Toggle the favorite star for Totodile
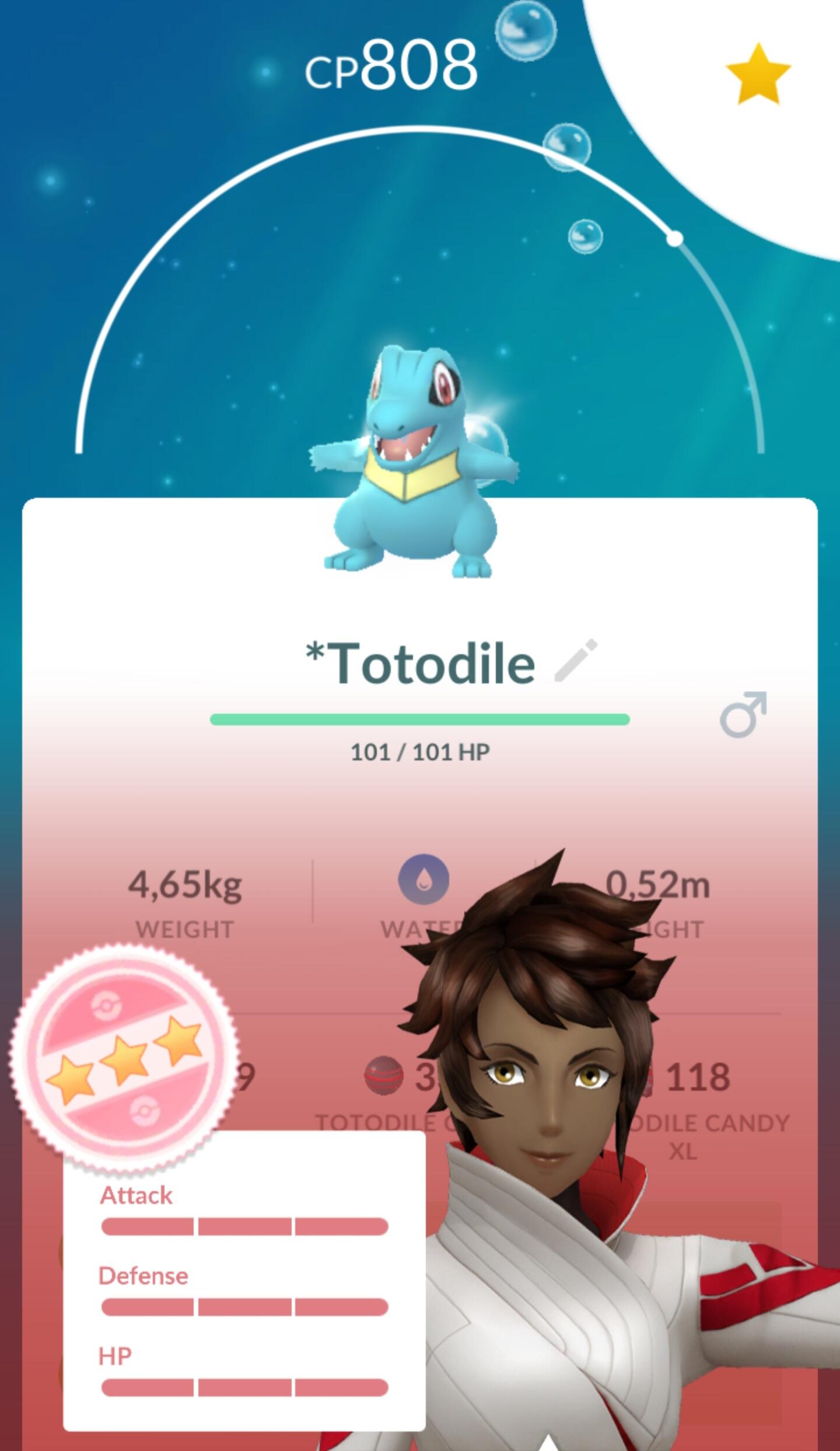The width and height of the screenshot is (840, 1451). 757,75
